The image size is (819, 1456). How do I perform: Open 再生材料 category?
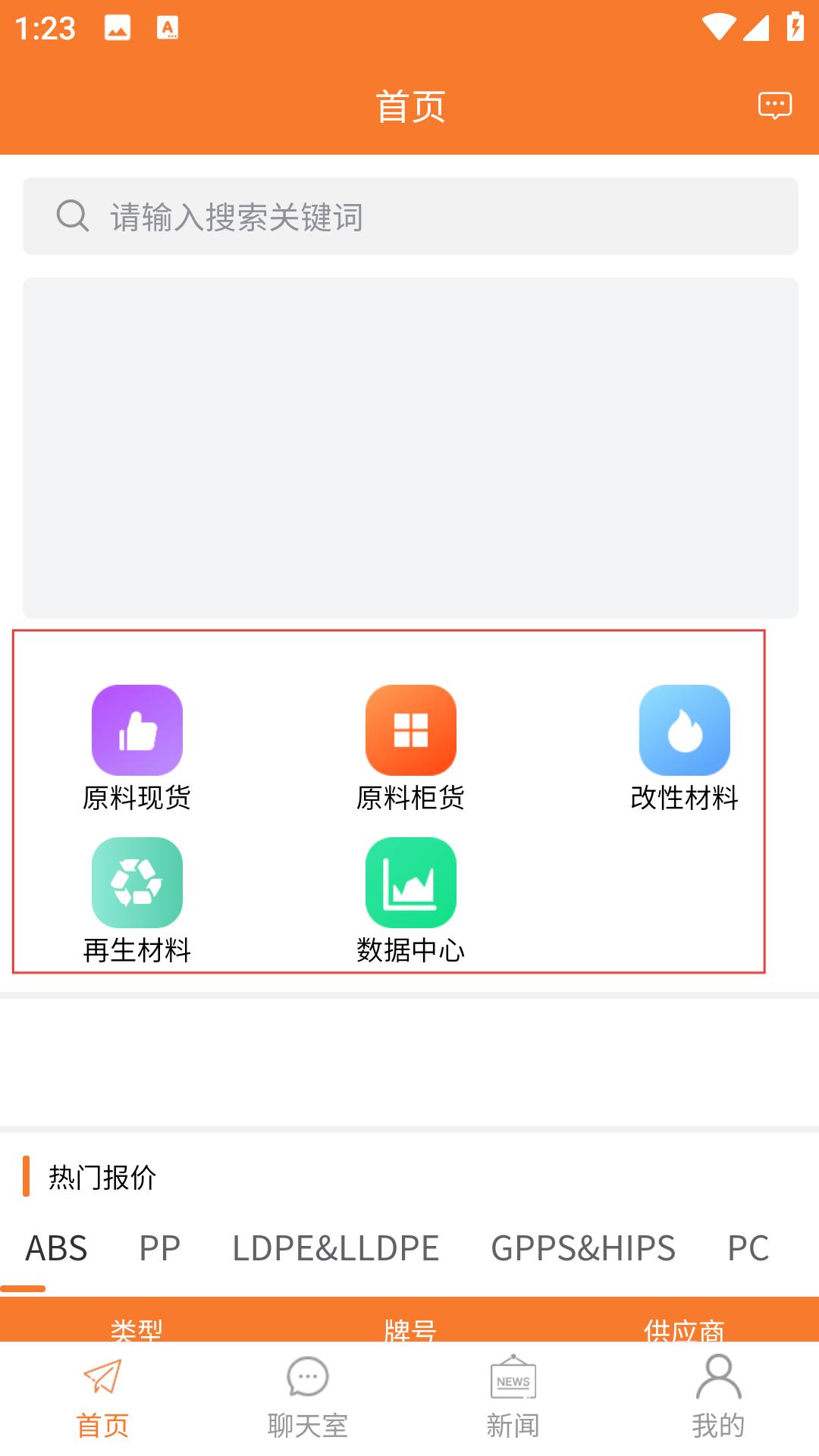pos(137,900)
